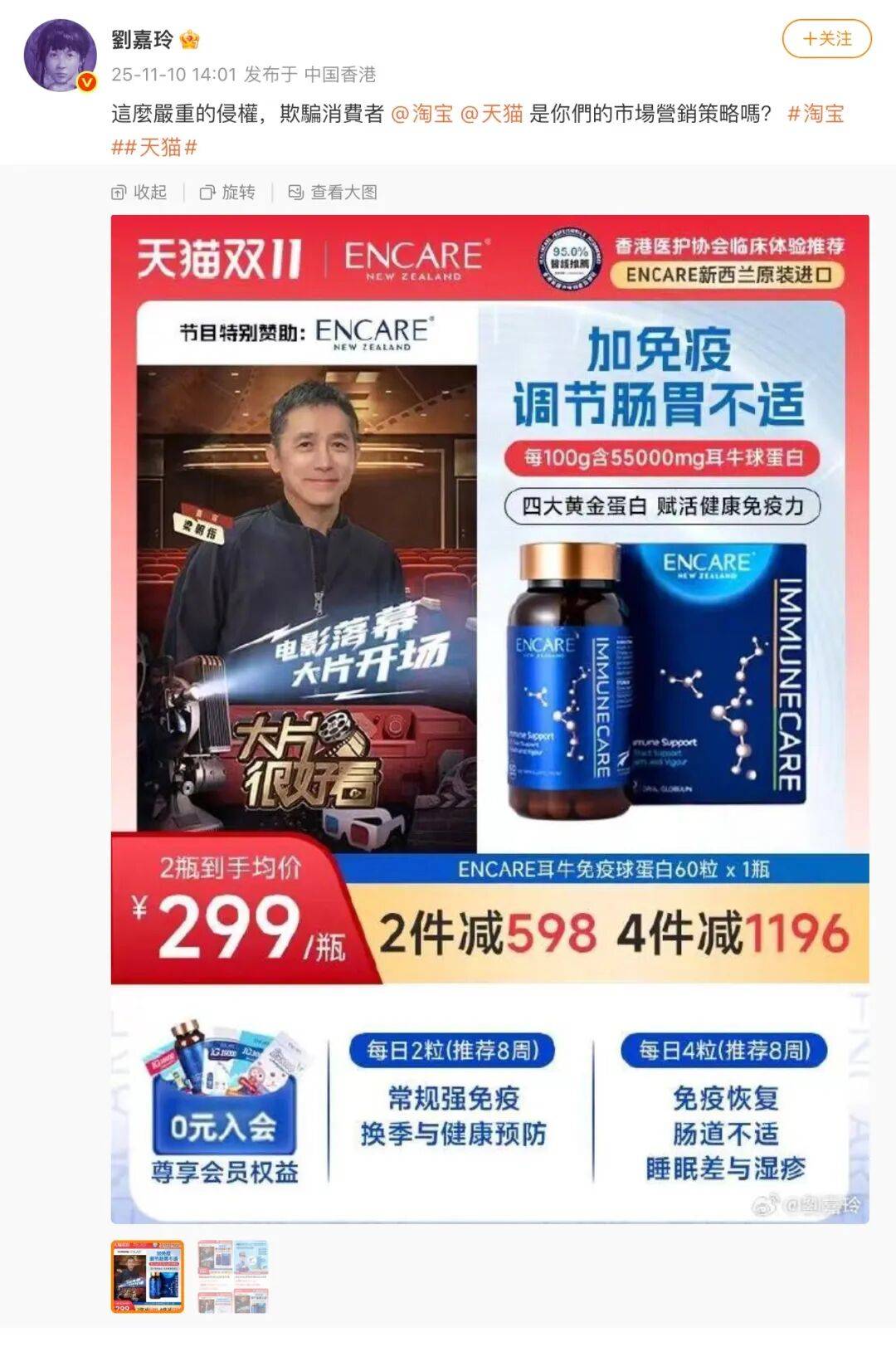Open the 劉嘉玲 username link

click(x=143, y=39)
